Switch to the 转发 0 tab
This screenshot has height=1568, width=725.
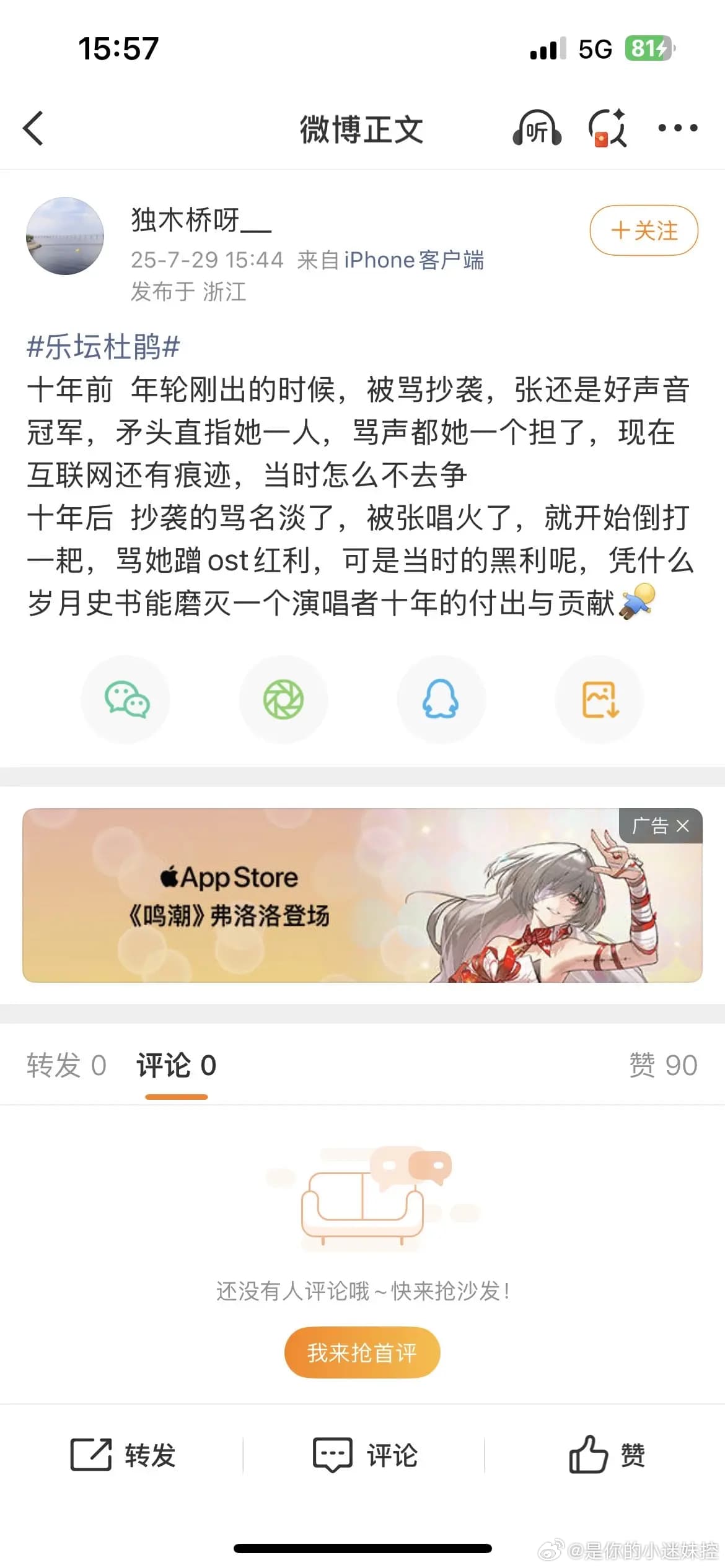tap(66, 1065)
